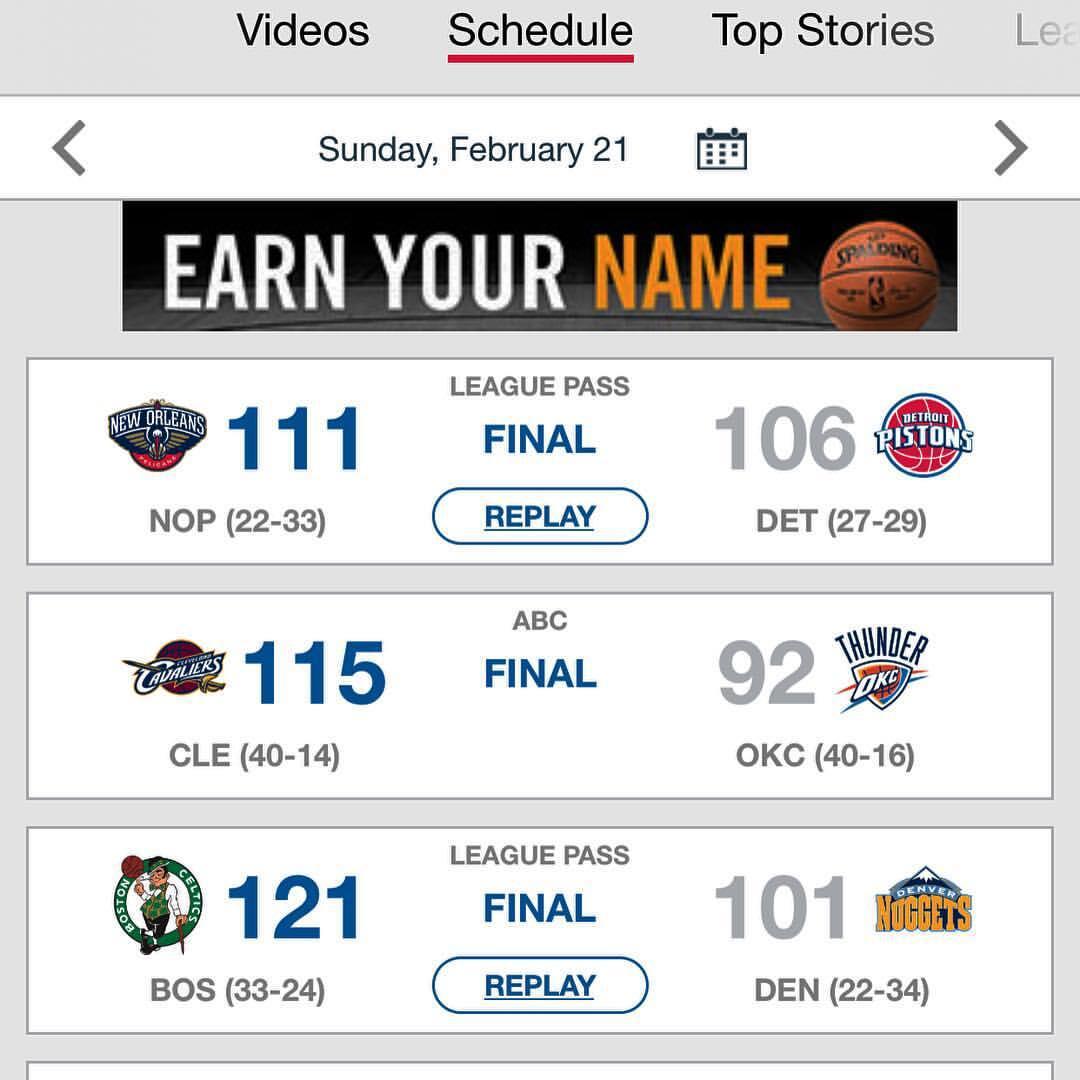Image resolution: width=1080 pixels, height=1080 pixels.
Task: Switch to the Videos tab
Action: 303,31
